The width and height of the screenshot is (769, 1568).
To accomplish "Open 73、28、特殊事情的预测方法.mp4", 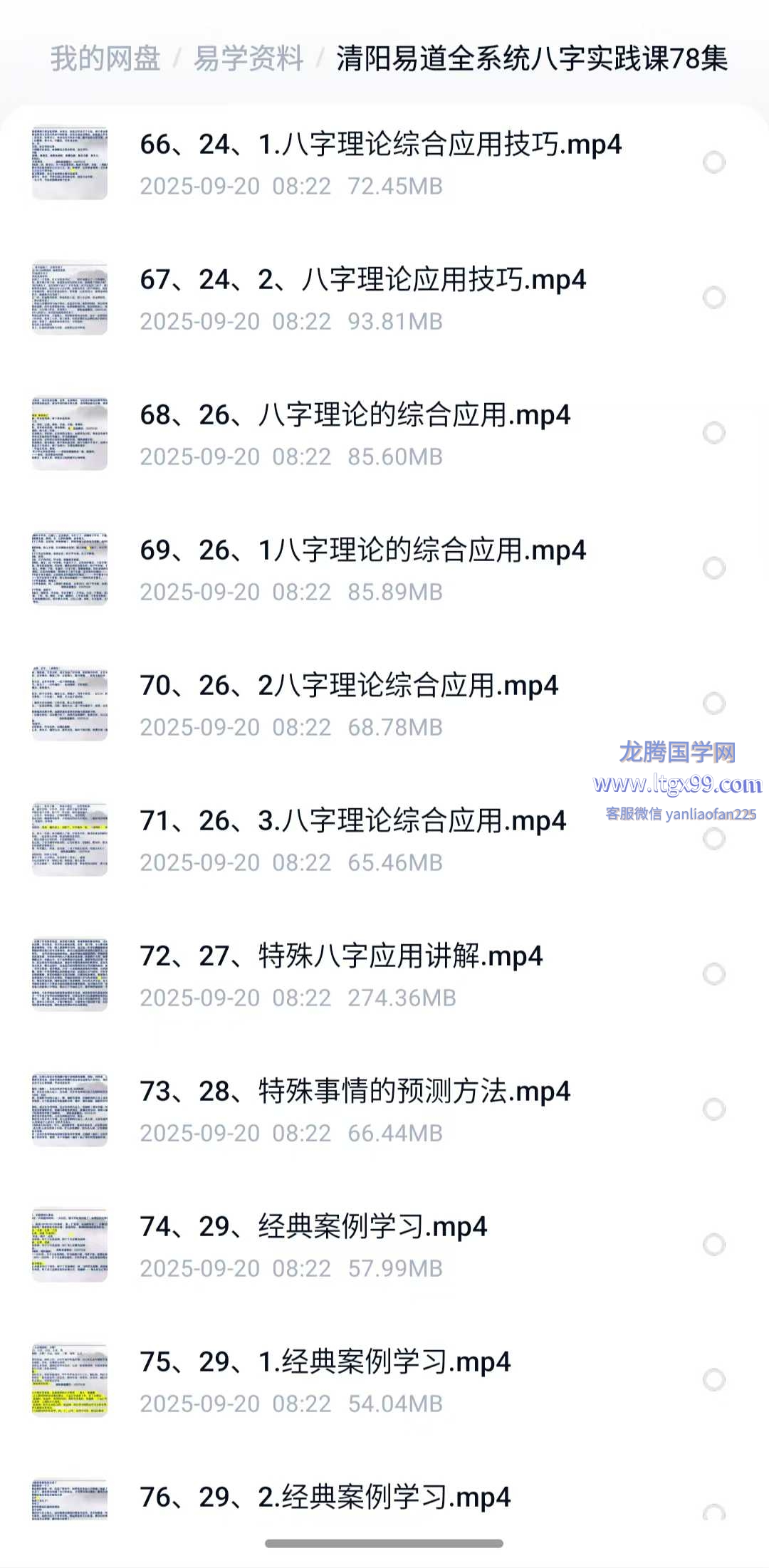I will point(355,1092).
